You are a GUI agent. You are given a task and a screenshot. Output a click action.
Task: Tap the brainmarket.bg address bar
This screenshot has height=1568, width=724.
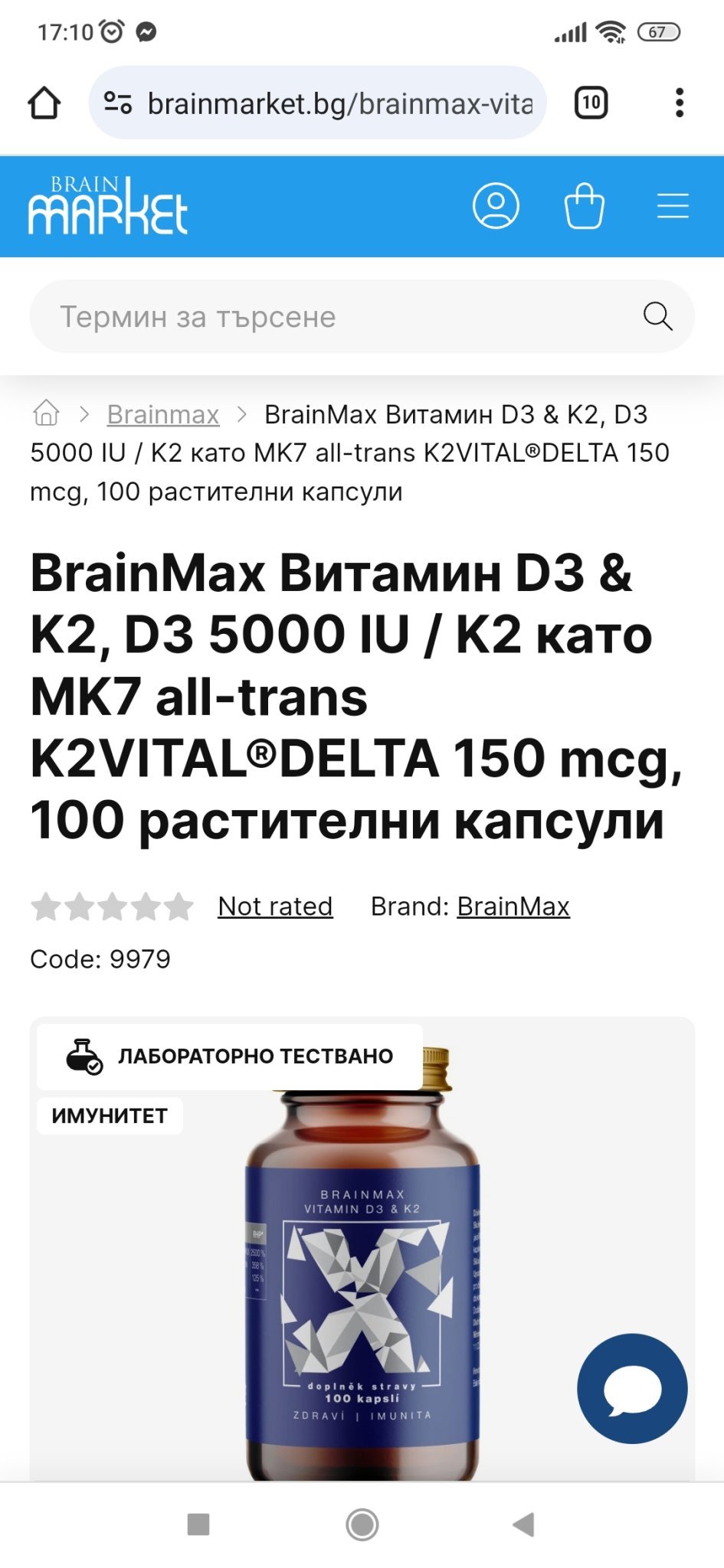tap(329, 103)
